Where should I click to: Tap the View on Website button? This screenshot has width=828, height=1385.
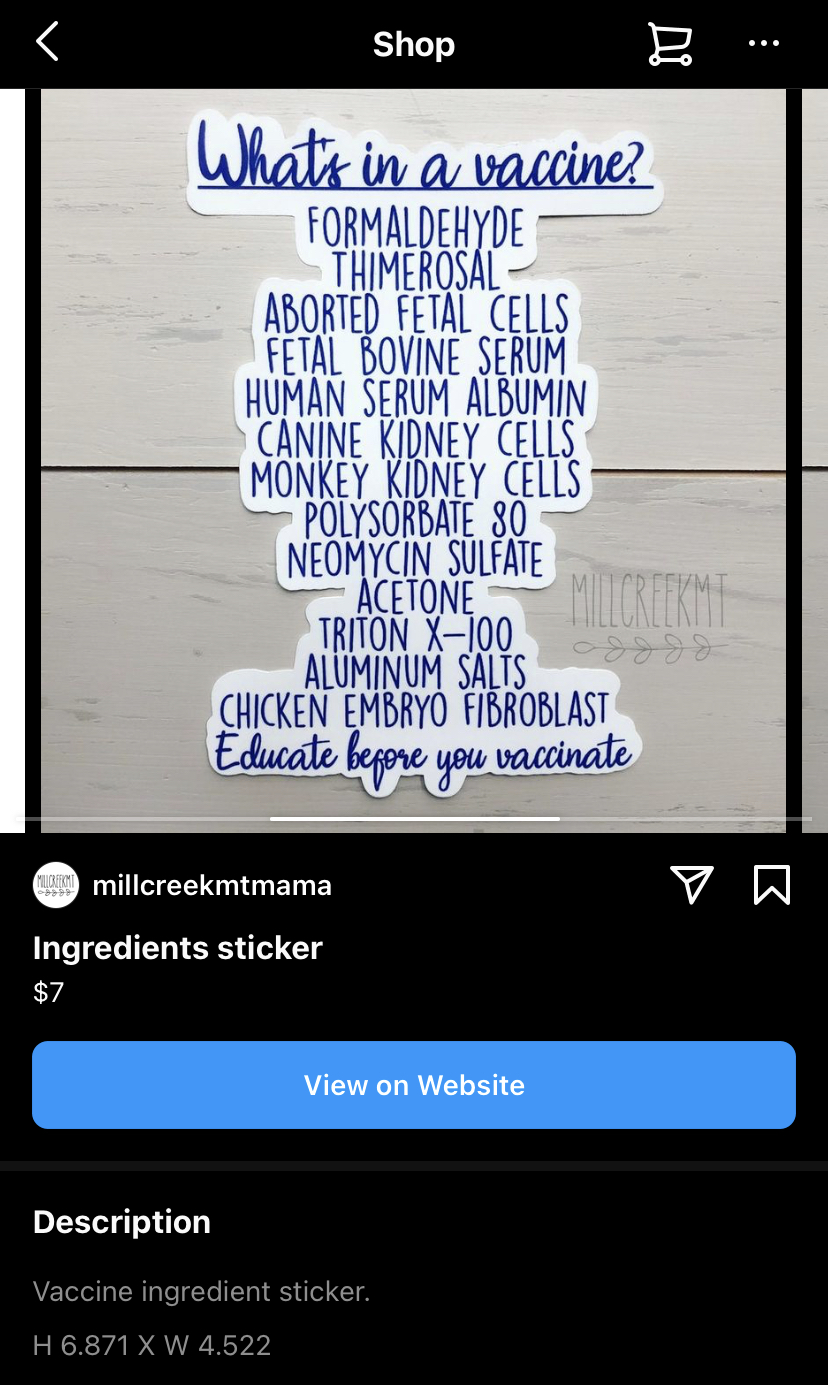coord(414,1085)
